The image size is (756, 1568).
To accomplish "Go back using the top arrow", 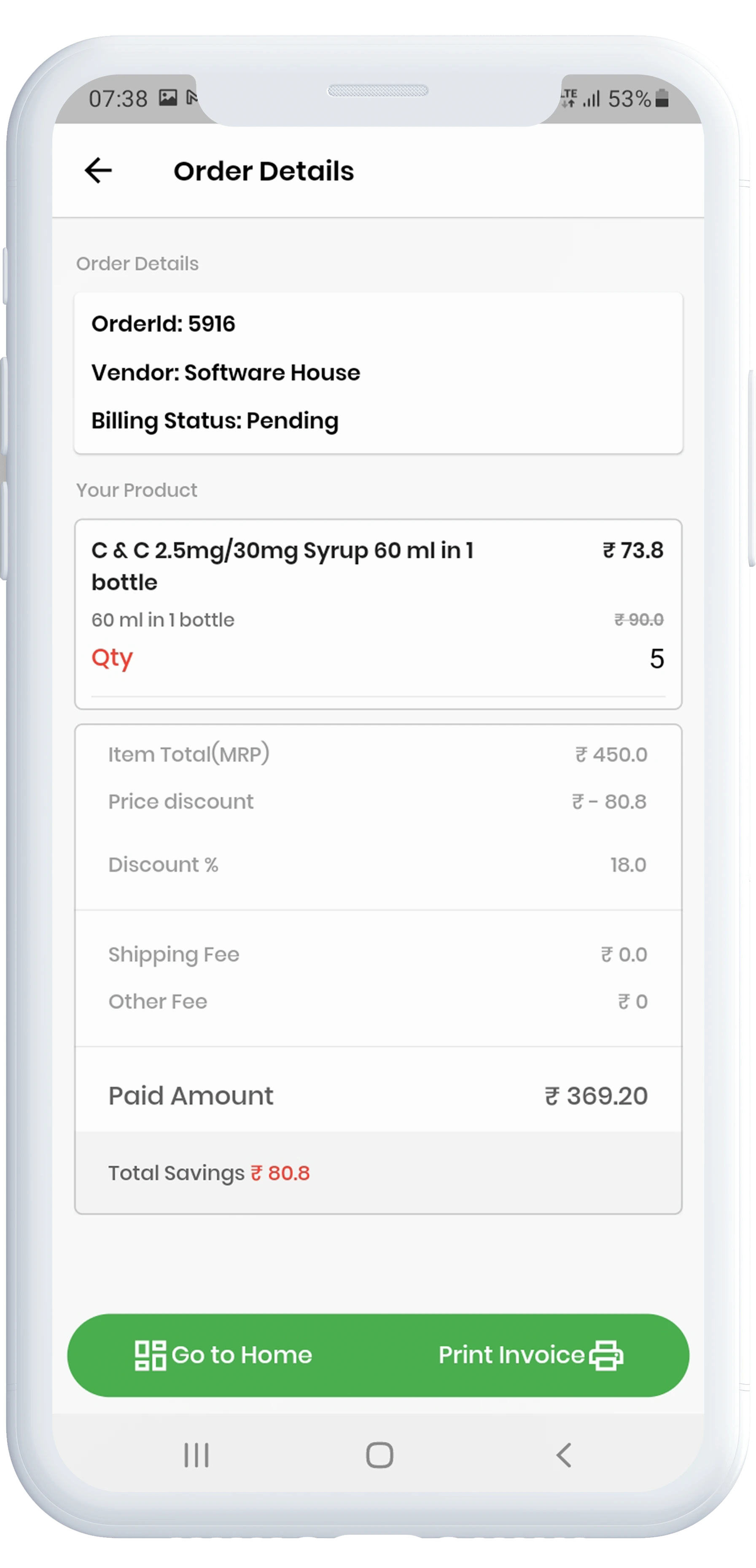I will [98, 170].
